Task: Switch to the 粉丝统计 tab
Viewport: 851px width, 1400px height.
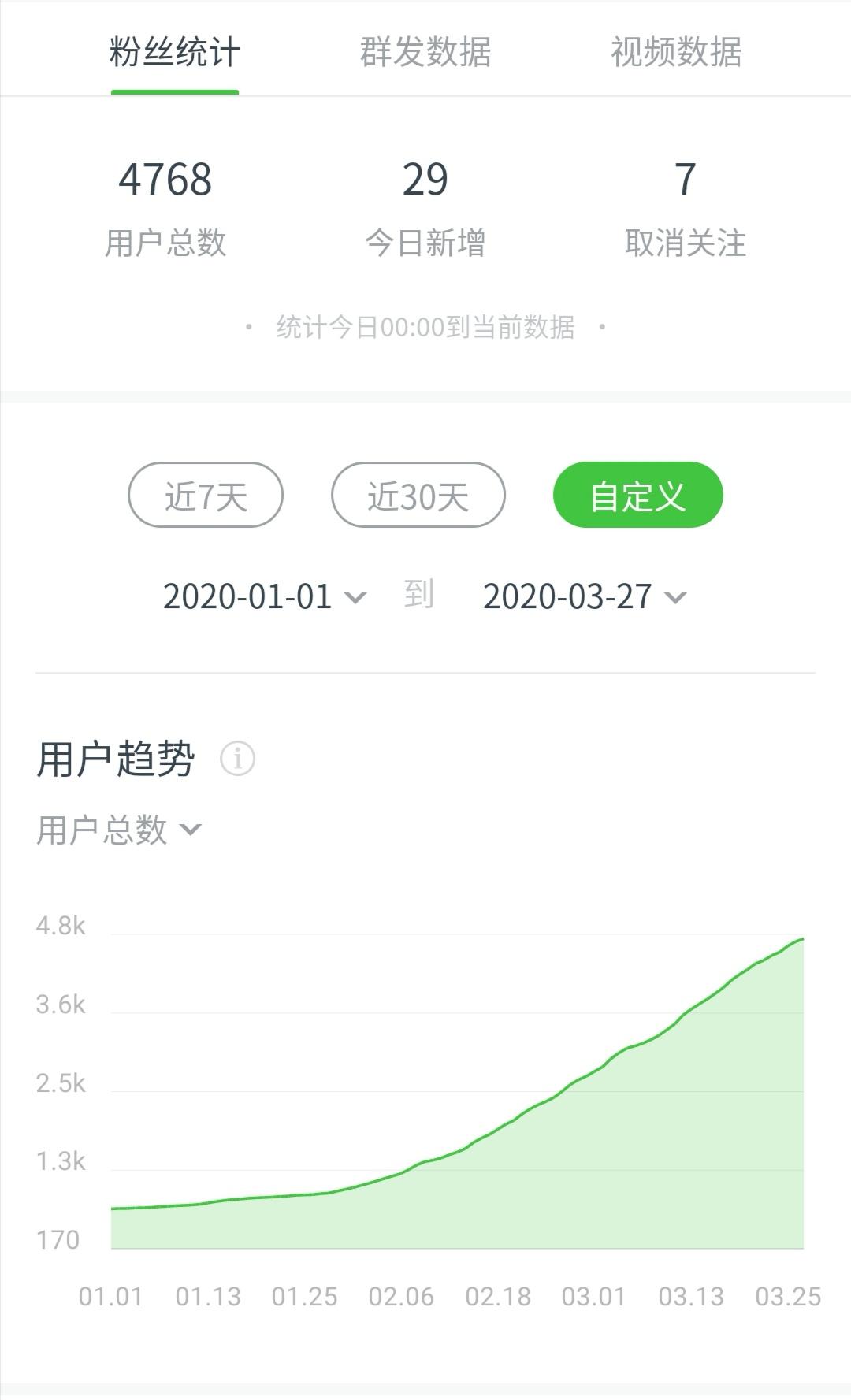Action: point(174,53)
